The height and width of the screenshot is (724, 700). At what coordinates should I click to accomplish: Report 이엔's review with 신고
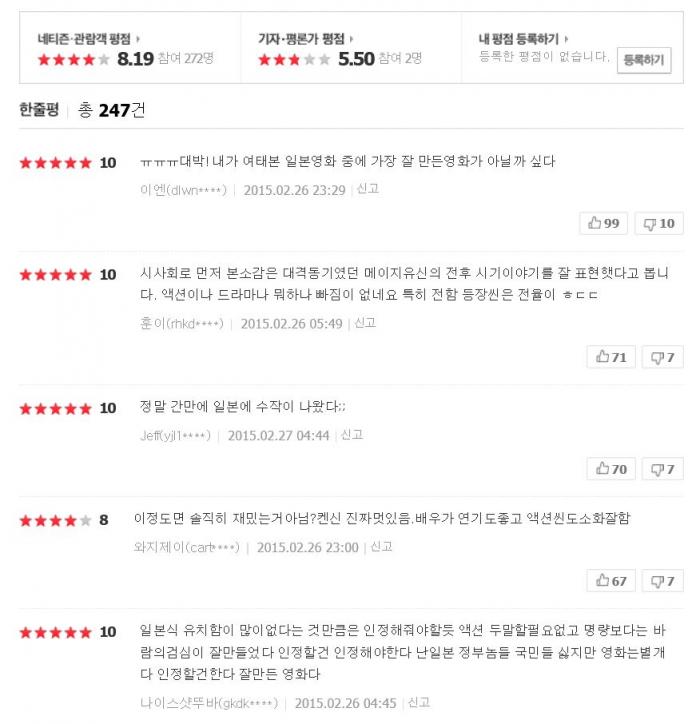coord(368,189)
